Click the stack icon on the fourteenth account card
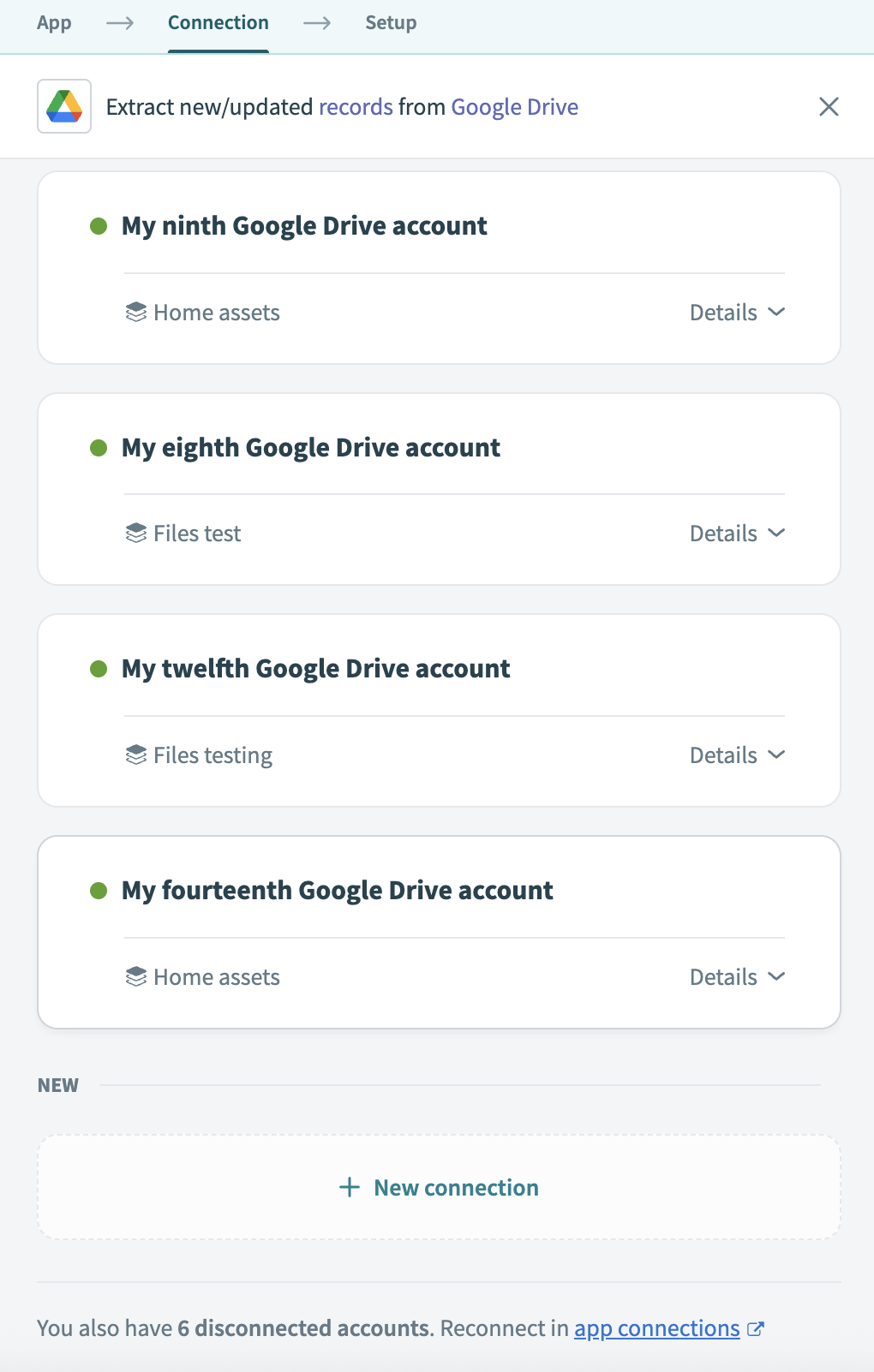The image size is (874, 1372). 136,976
